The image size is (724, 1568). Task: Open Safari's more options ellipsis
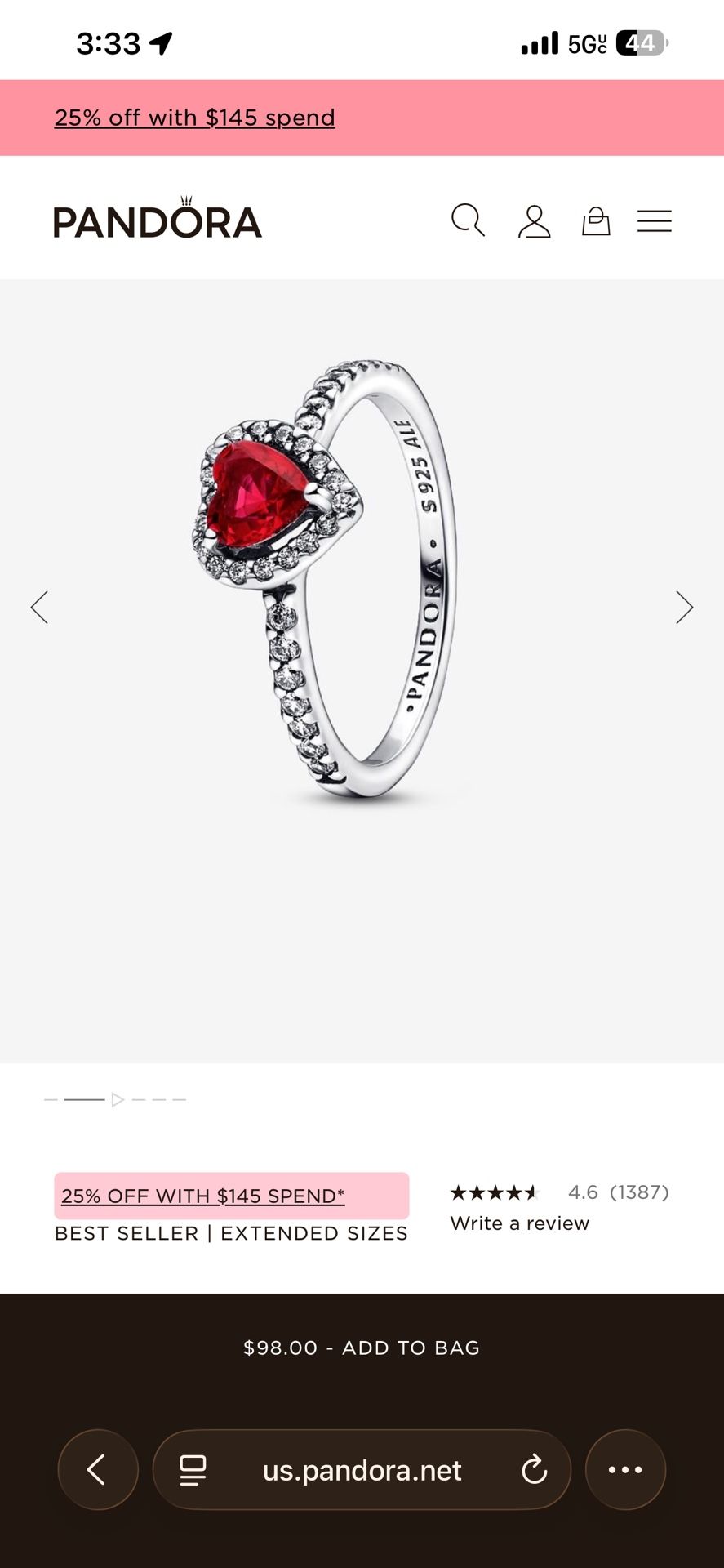[625, 1470]
